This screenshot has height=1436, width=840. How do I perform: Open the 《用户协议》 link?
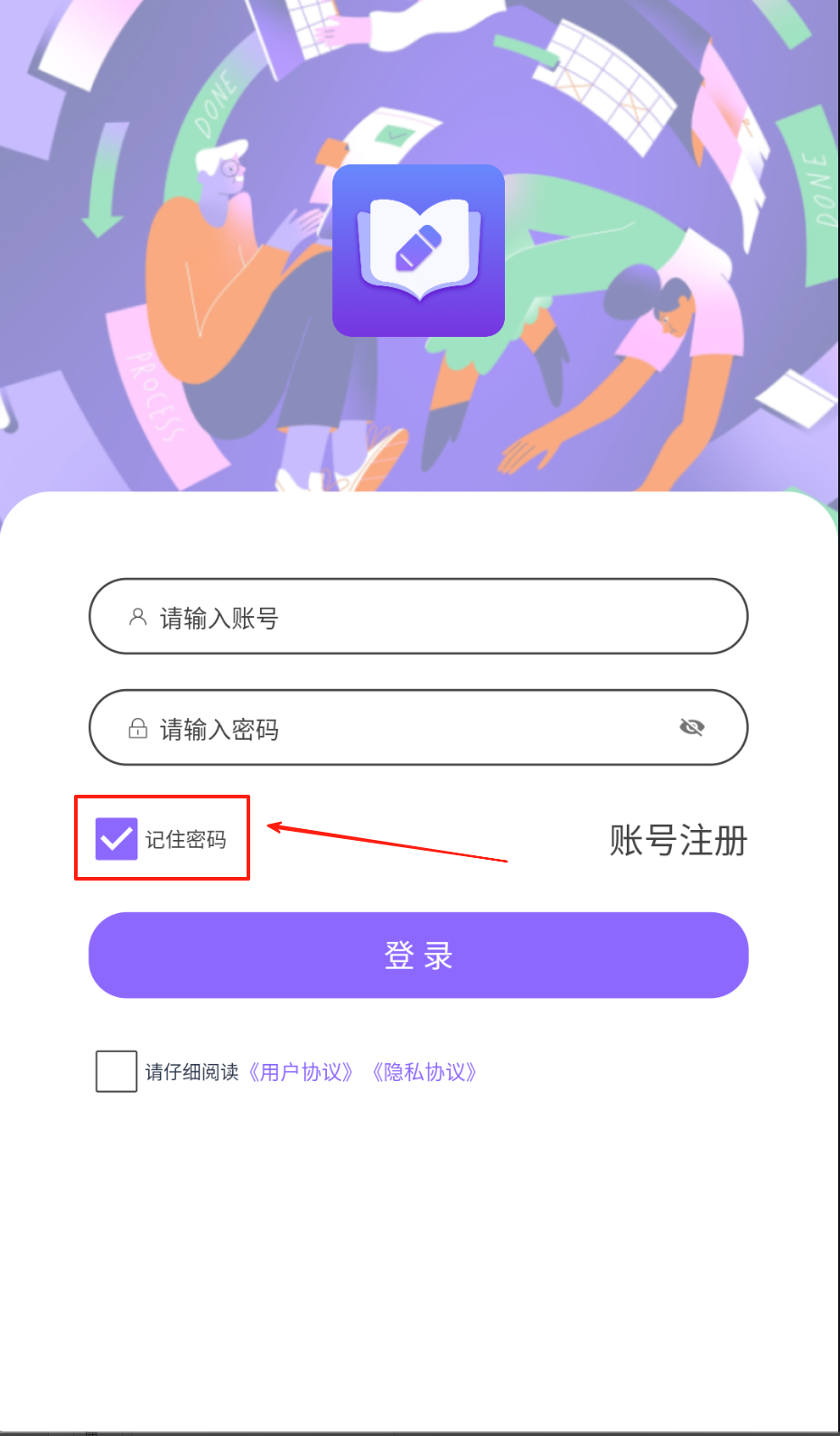(x=301, y=1072)
